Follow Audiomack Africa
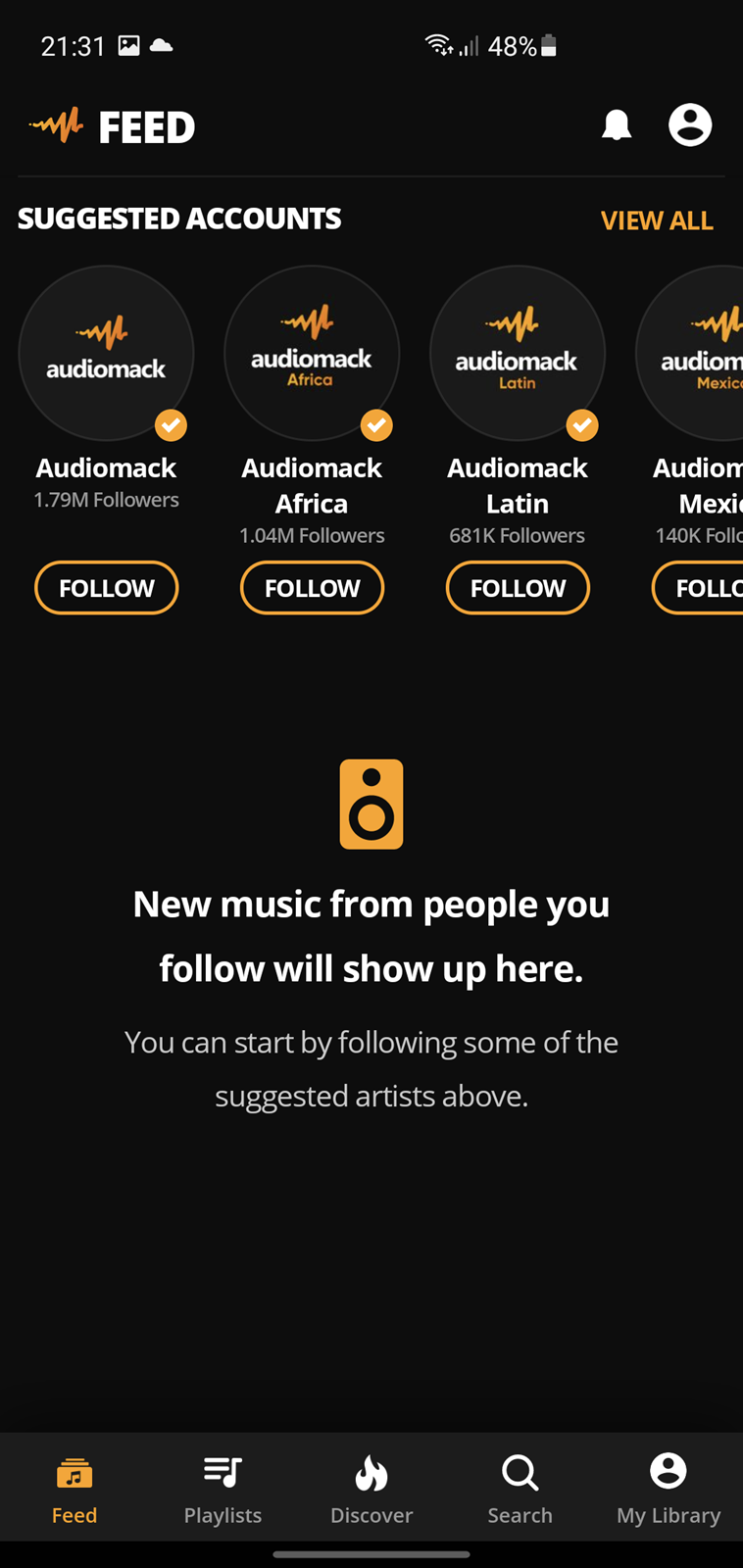 coord(313,588)
